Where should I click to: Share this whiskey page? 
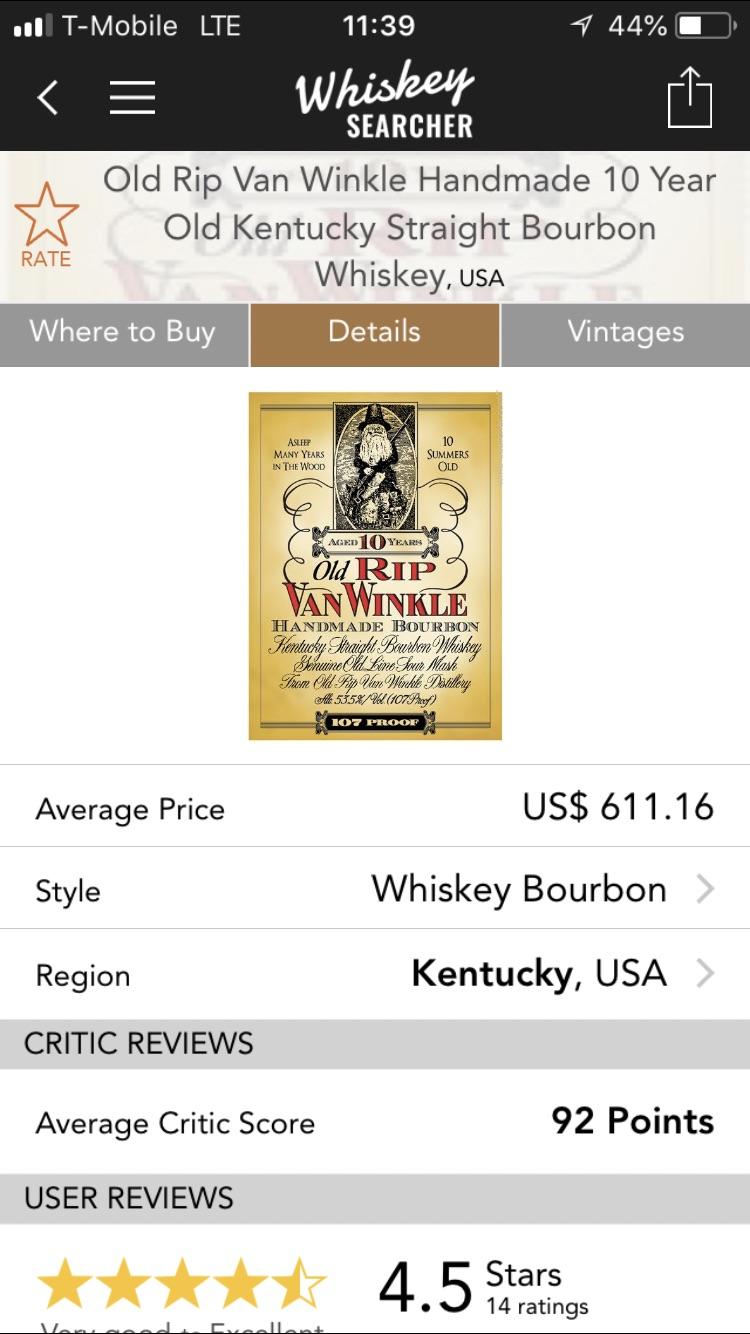[x=689, y=98]
